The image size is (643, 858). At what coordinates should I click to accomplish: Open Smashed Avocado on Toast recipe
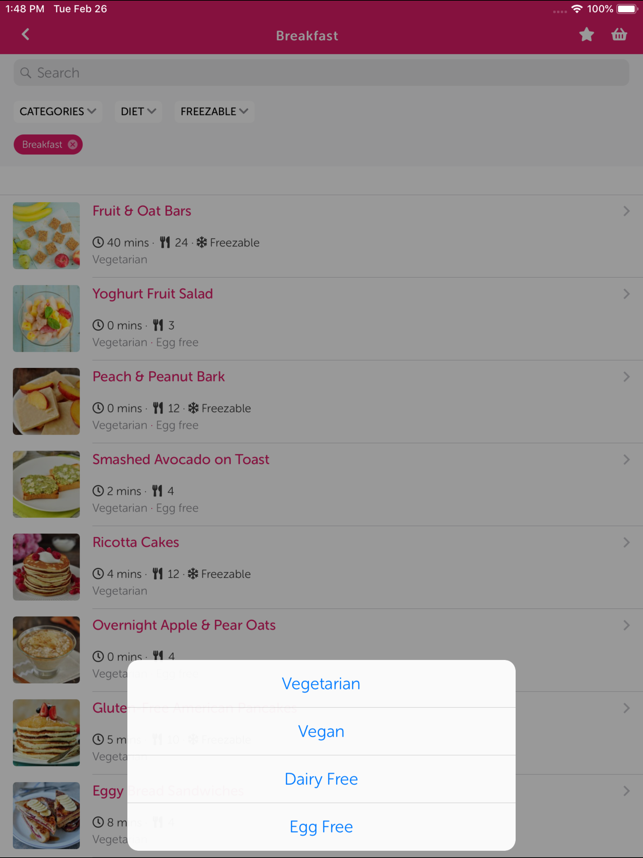pos(181,460)
